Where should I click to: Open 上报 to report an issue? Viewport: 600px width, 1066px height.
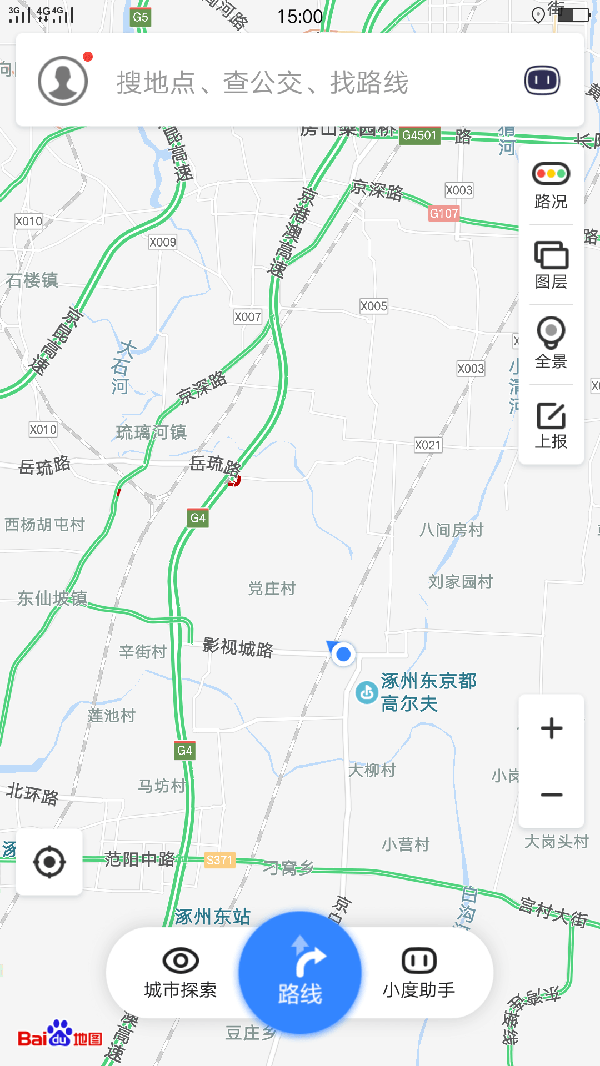pyautogui.click(x=551, y=424)
